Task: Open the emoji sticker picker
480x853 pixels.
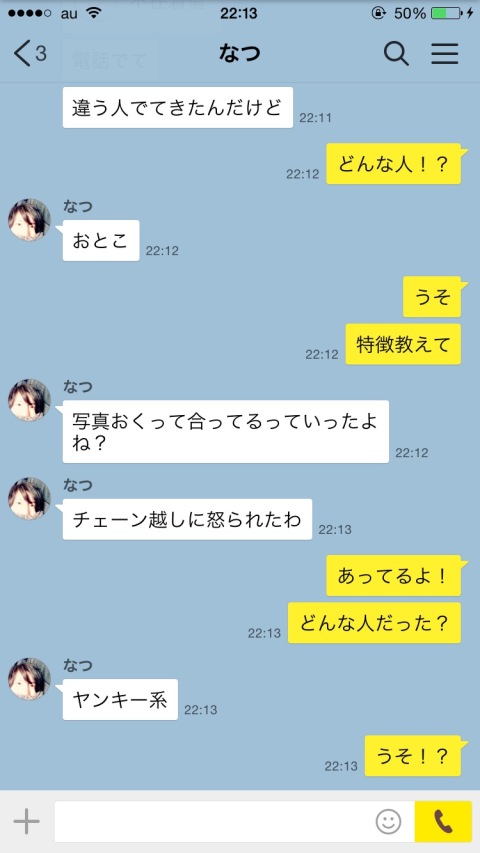Action: click(x=388, y=821)
